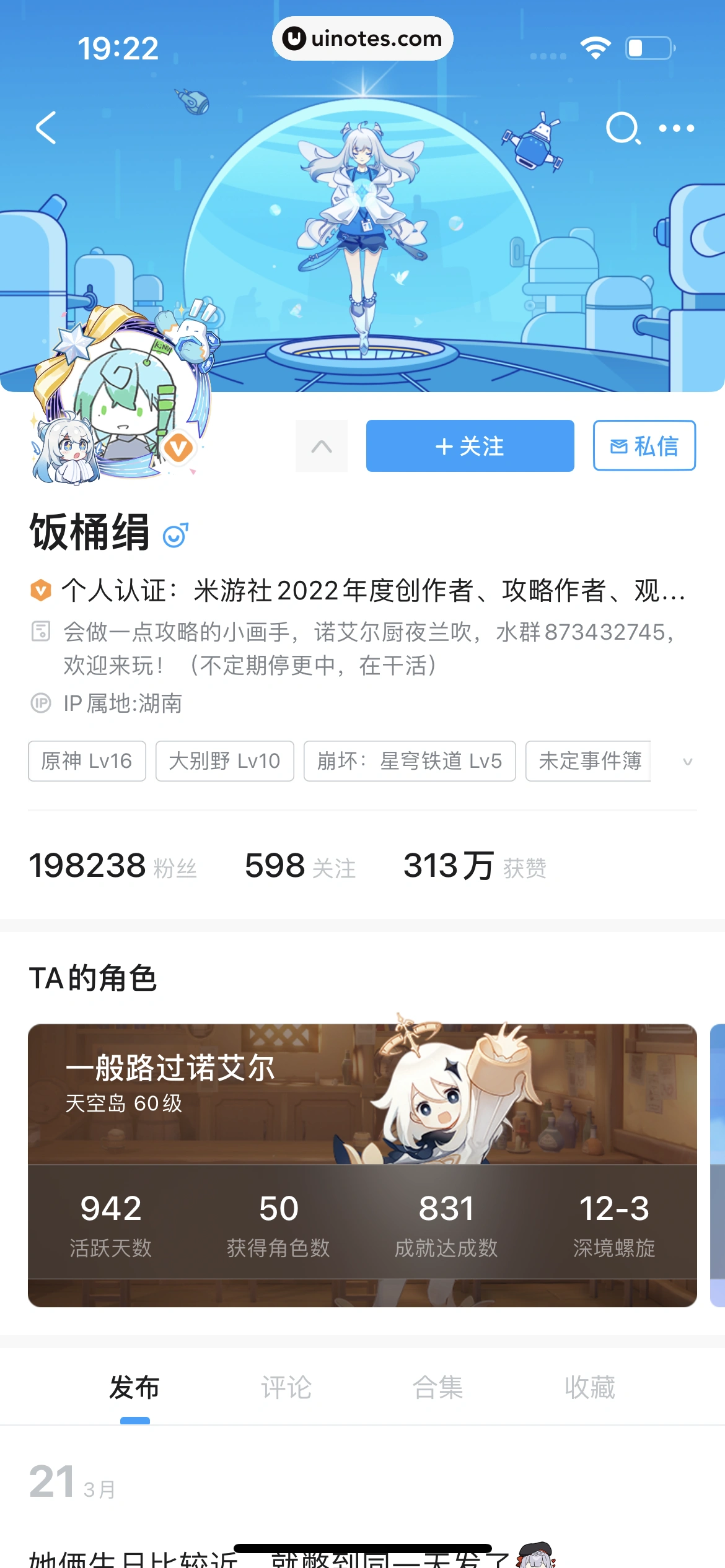Select the 原神 Lv16 game tag
This screenshot has height=1568, width=725.
(87, 761)
